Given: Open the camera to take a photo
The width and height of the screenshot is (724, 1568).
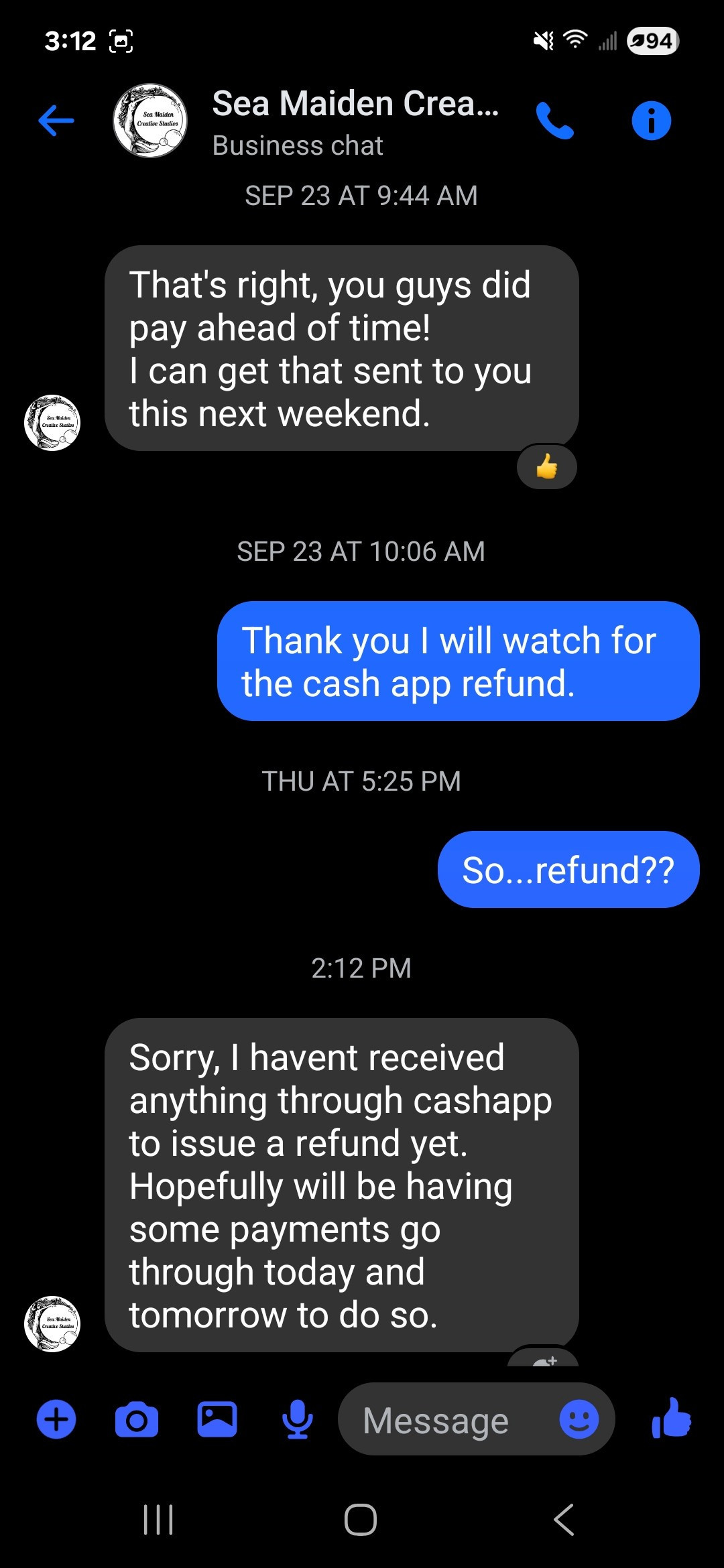Looking at the screenshot, I should [x=137, y=1419].
